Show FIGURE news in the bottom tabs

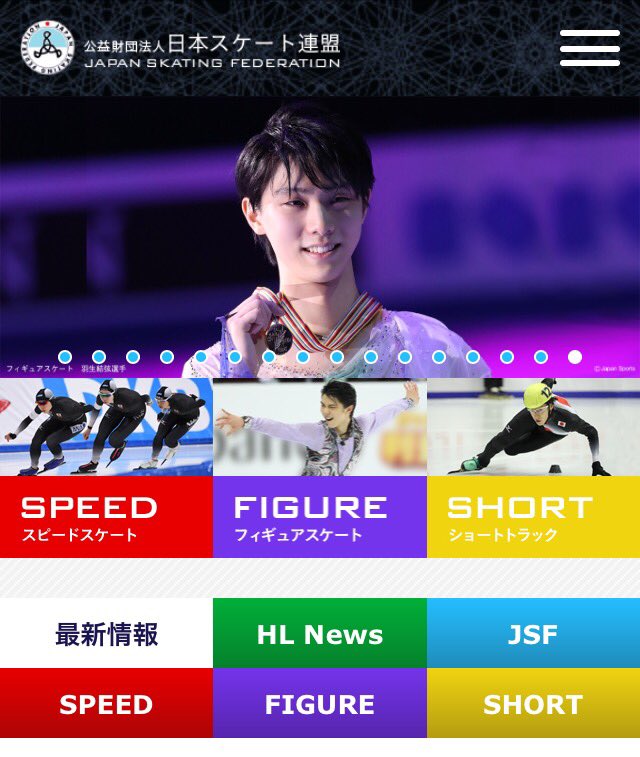tap(320, 704)
